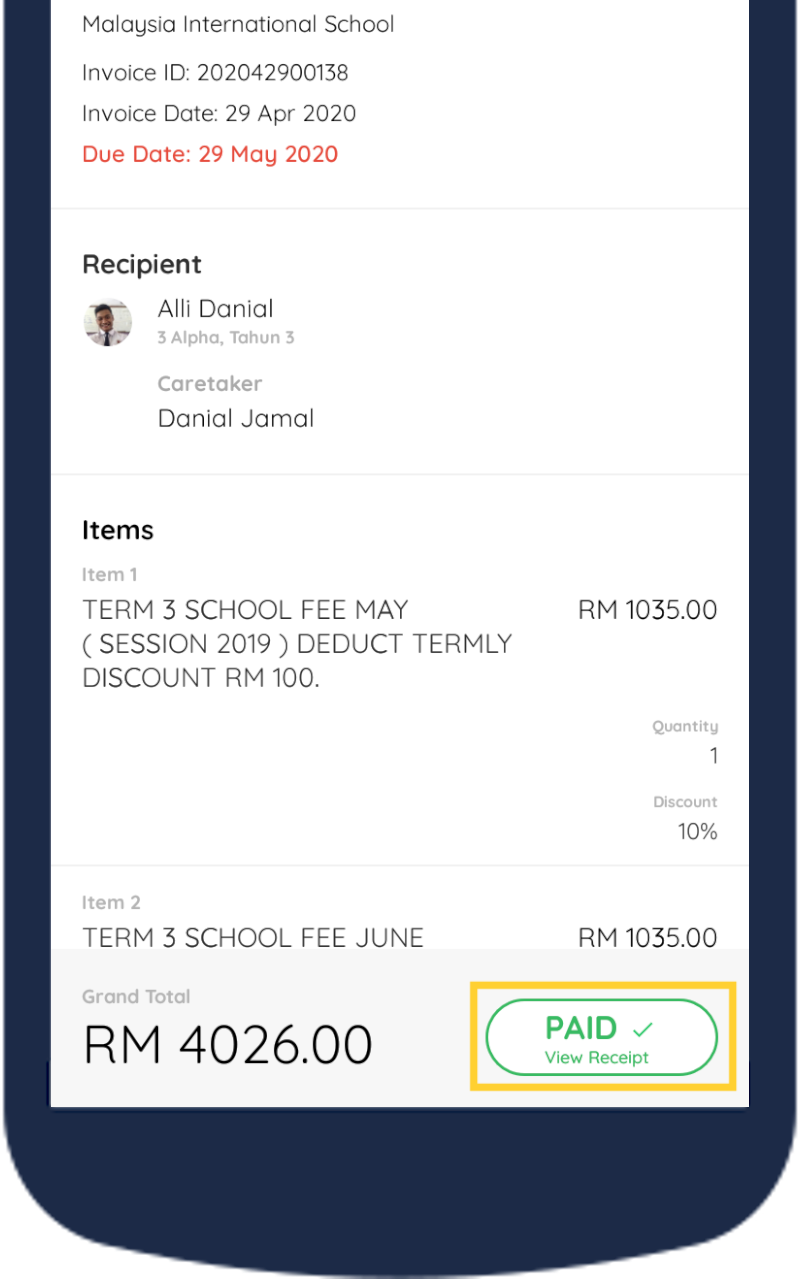View receipt via the PAID button

pyautogui.click(x=601, y=1038)
